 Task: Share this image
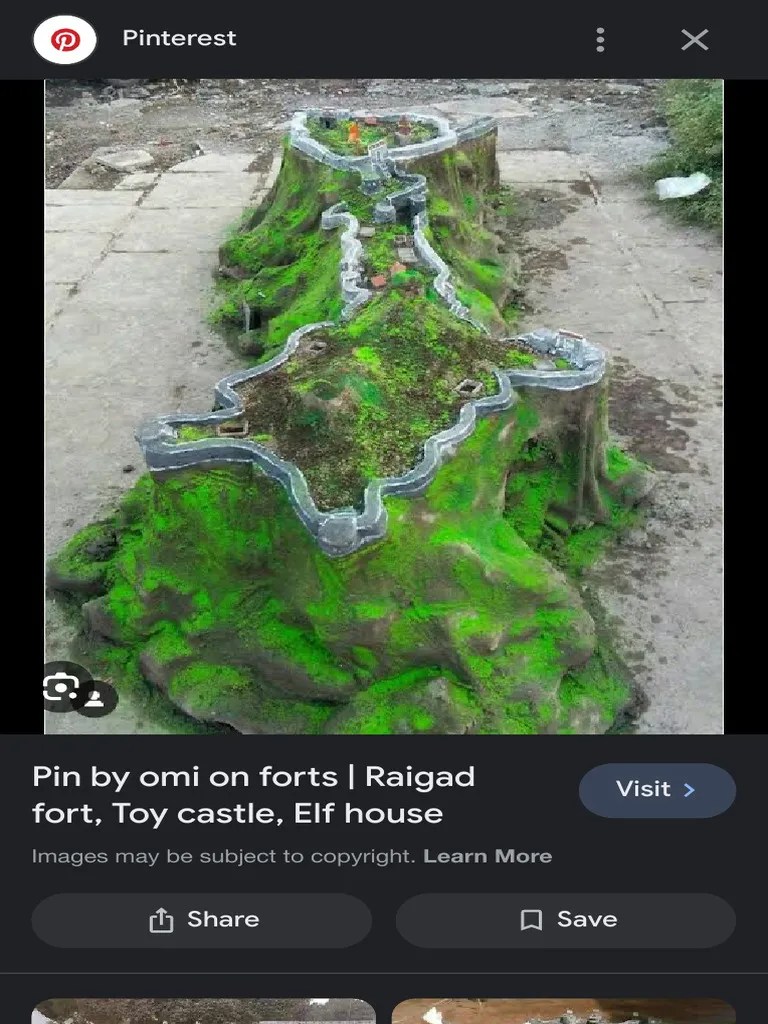[202, 920]
